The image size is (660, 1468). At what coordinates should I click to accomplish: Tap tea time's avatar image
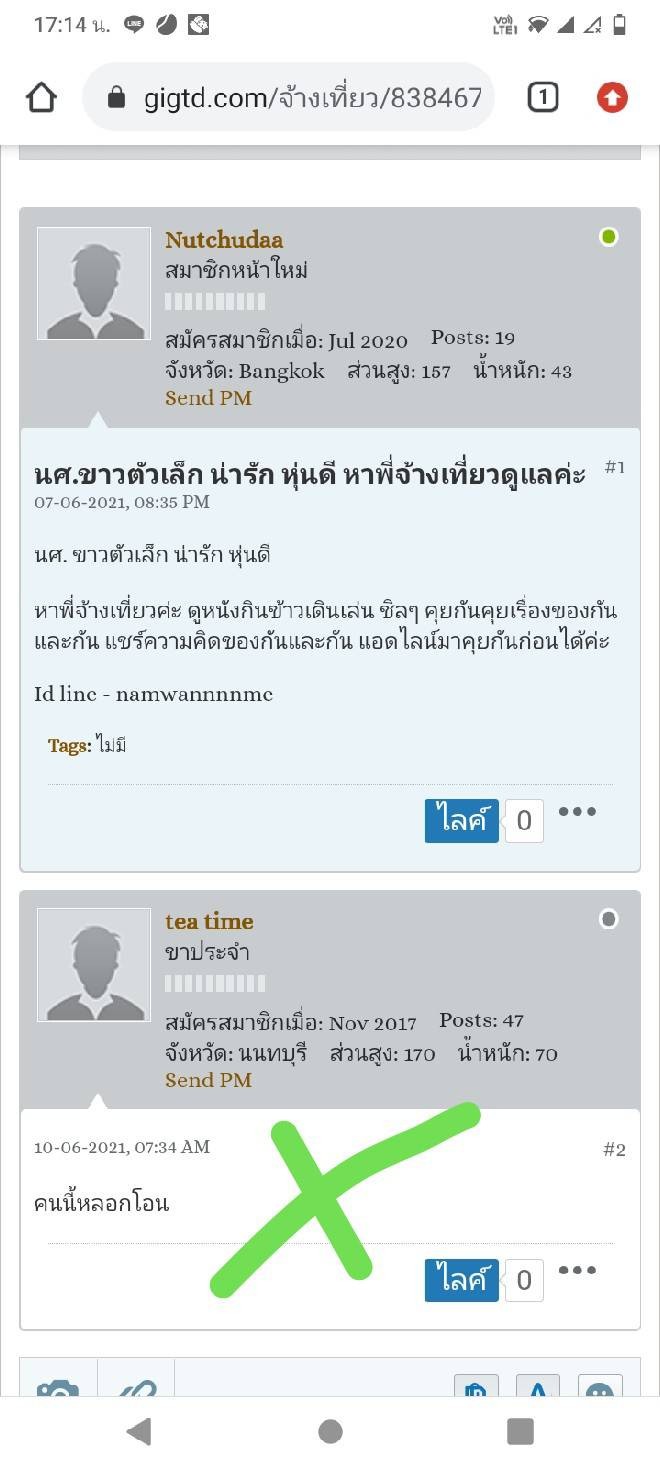pos(94,965)
